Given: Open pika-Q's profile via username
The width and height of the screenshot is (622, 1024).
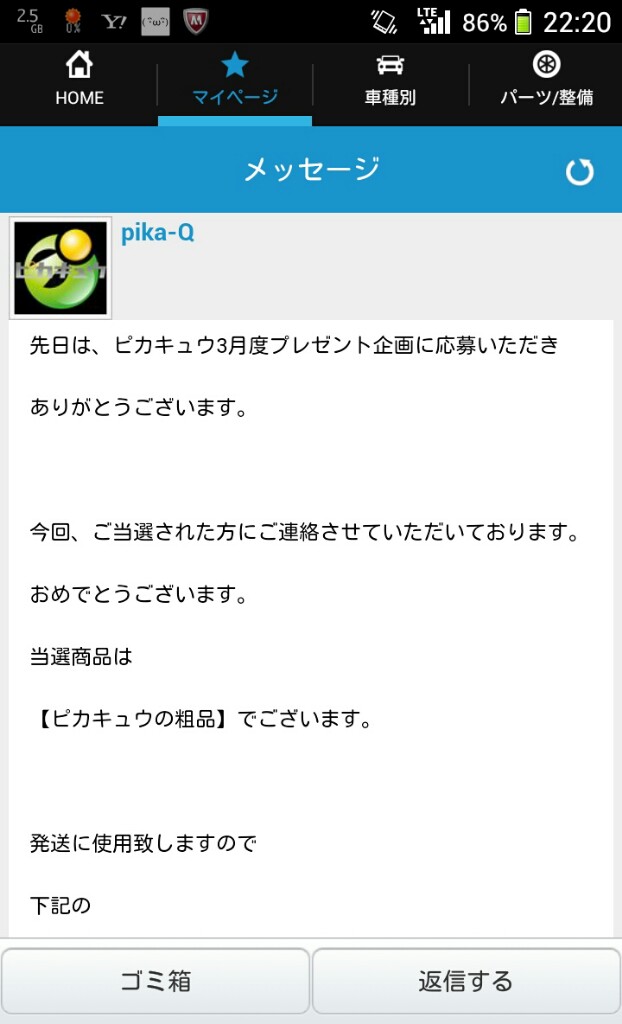Looking at the screenshot, I should click(157, 232).
